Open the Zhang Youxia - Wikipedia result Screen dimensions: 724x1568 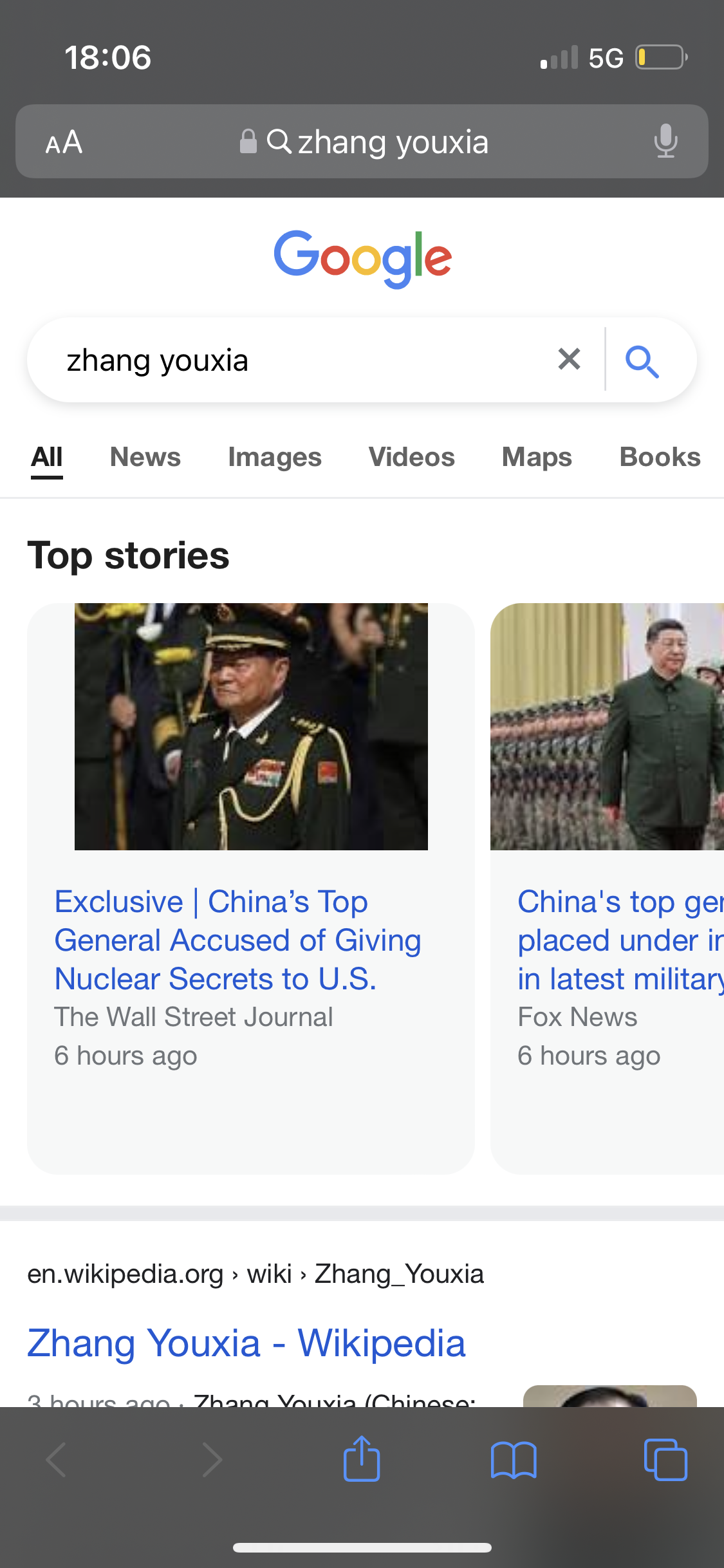[x=246, y=1343]
